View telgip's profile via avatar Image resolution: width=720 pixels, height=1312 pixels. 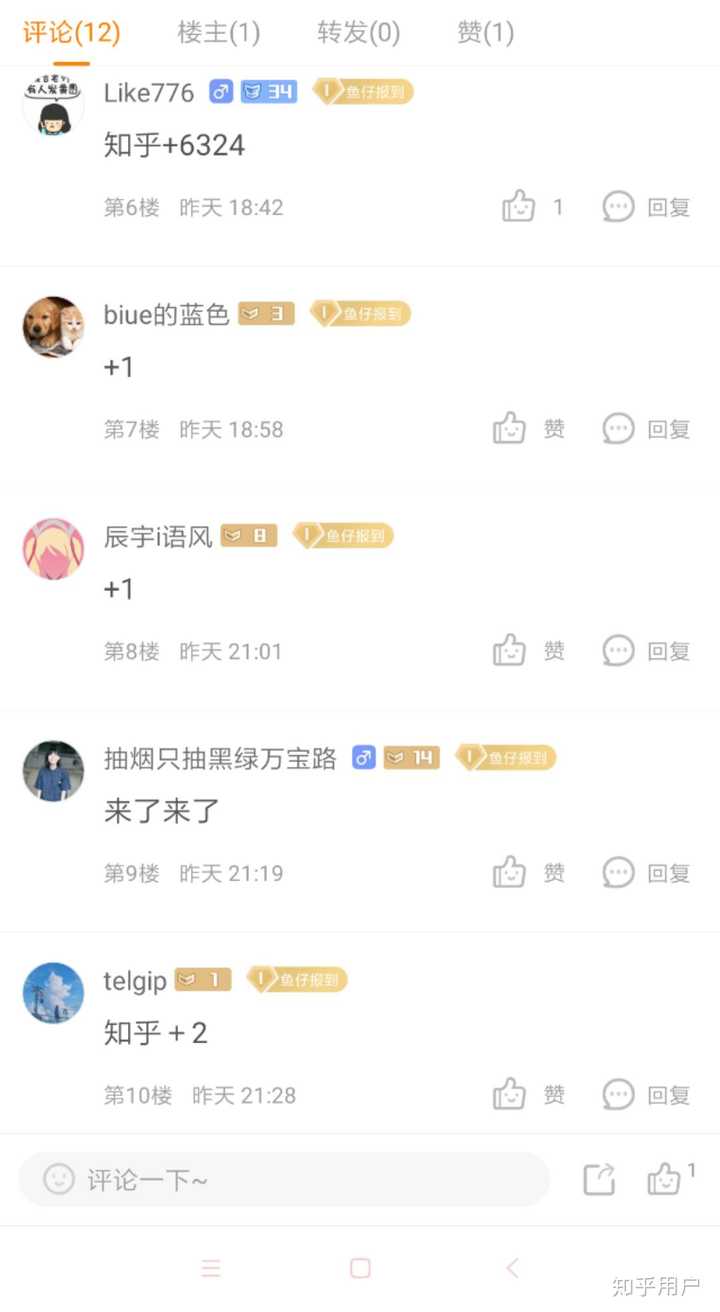pos(53,993)
